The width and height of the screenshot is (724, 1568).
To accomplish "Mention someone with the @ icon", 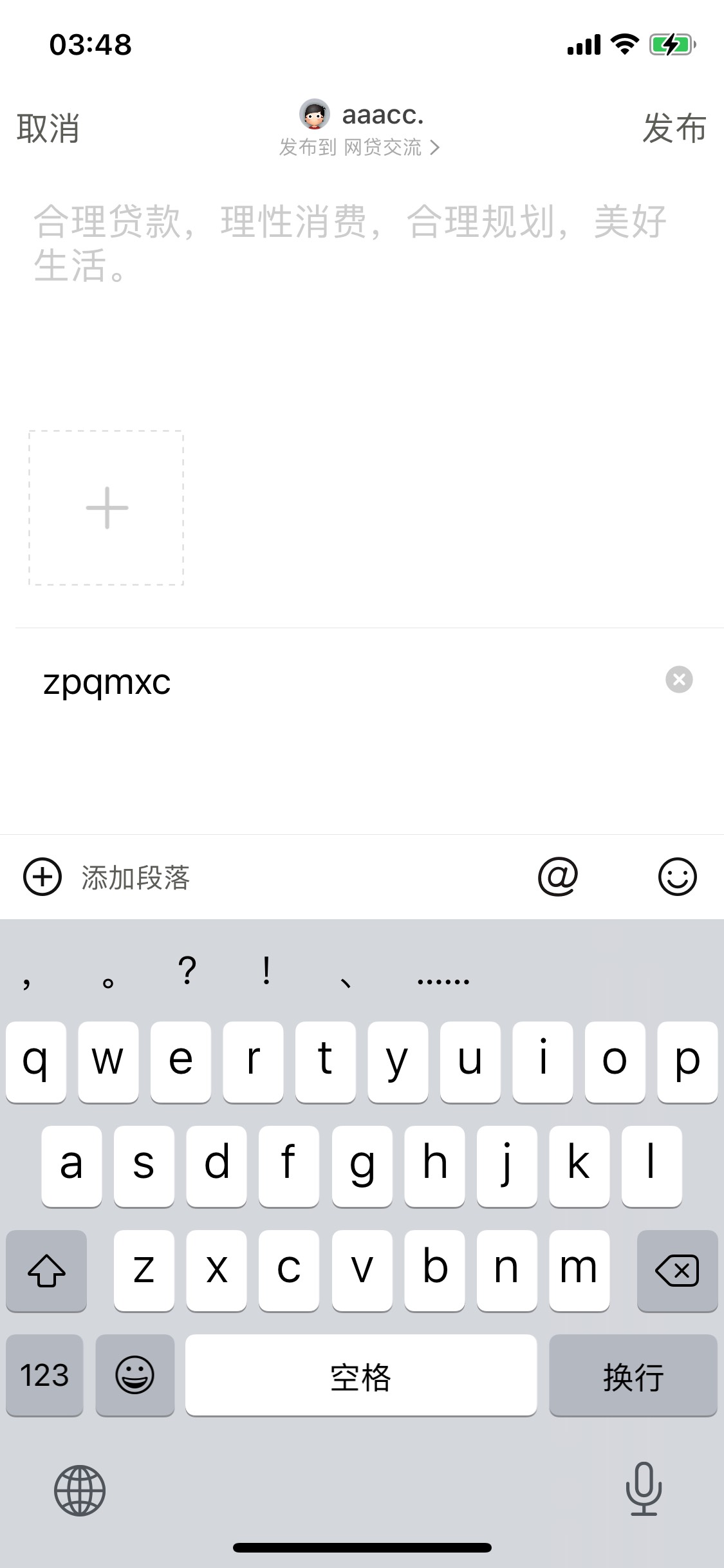I will tap(558, 877).
